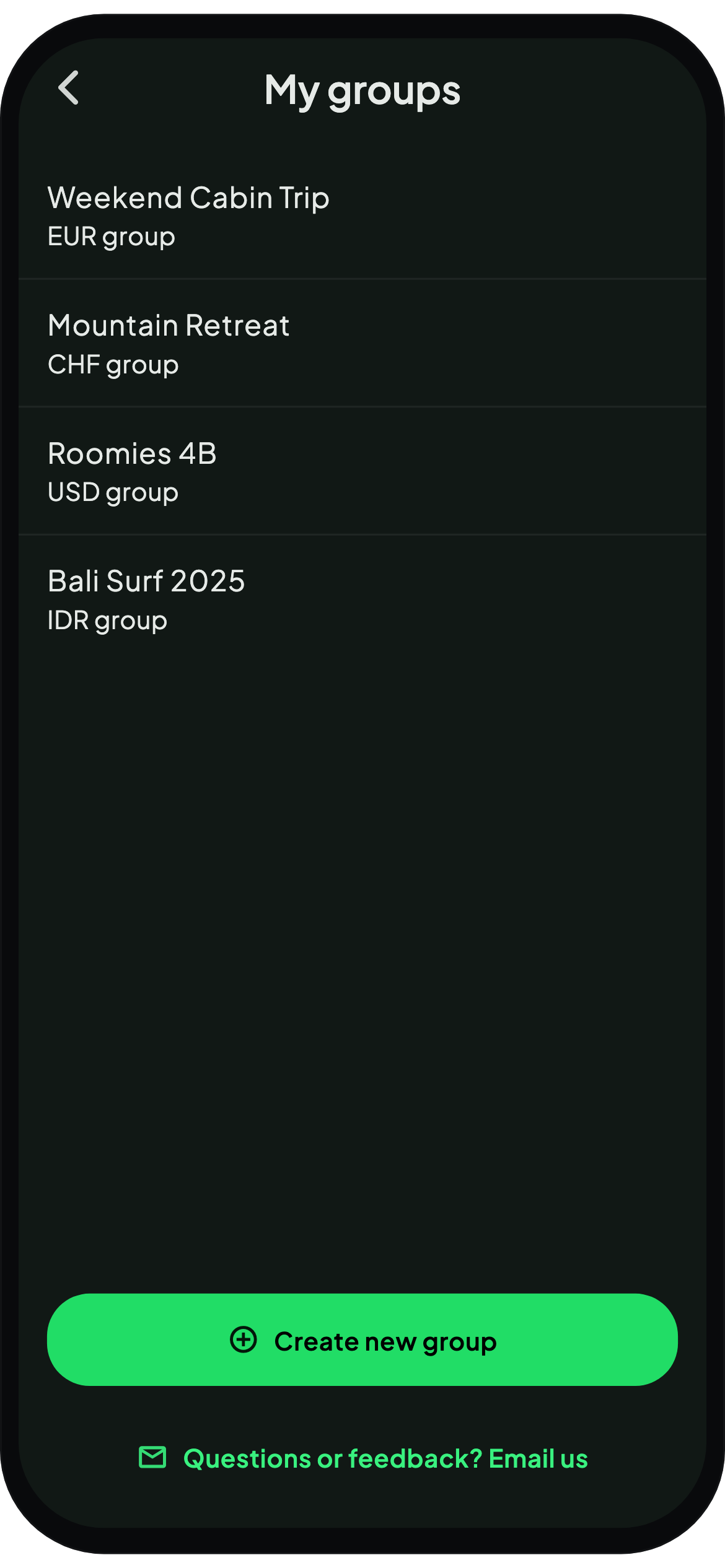The image size is (725, 1568).
Task: Tap the EUR group label
Action: tap(112, 237)
